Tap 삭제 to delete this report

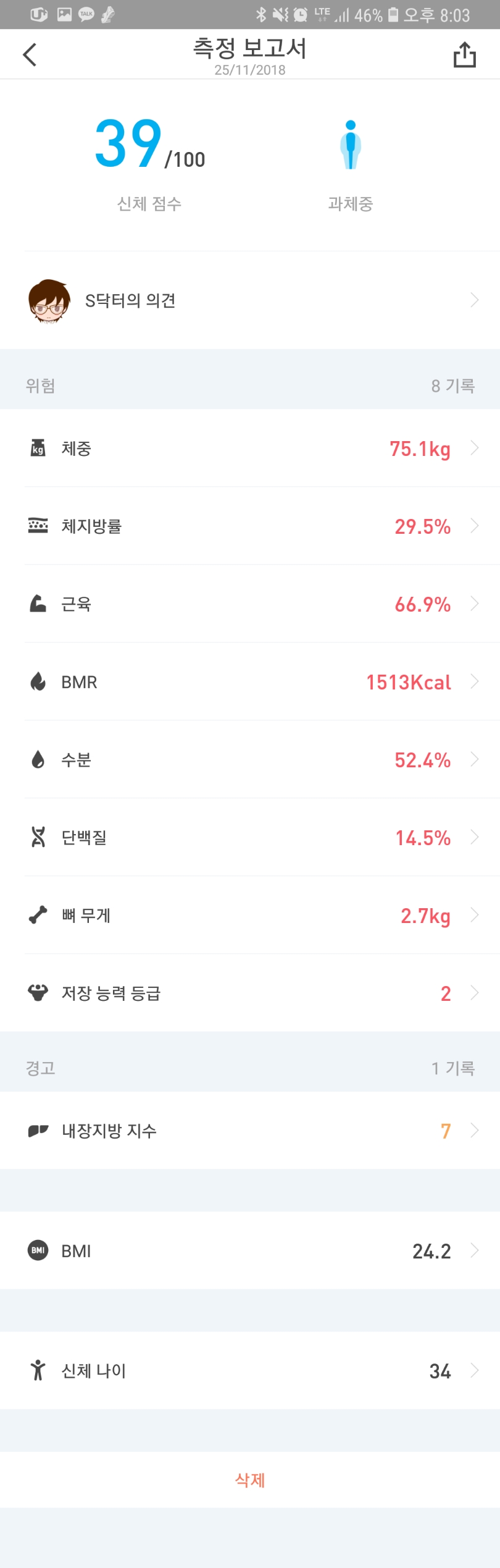point(250,1480)
